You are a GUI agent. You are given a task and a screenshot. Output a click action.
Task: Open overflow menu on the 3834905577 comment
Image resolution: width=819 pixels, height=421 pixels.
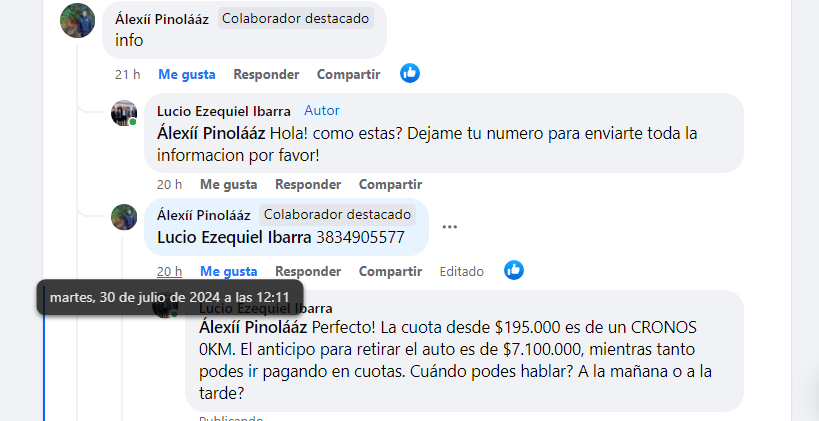pyautogui.click(x=450, y=227)
